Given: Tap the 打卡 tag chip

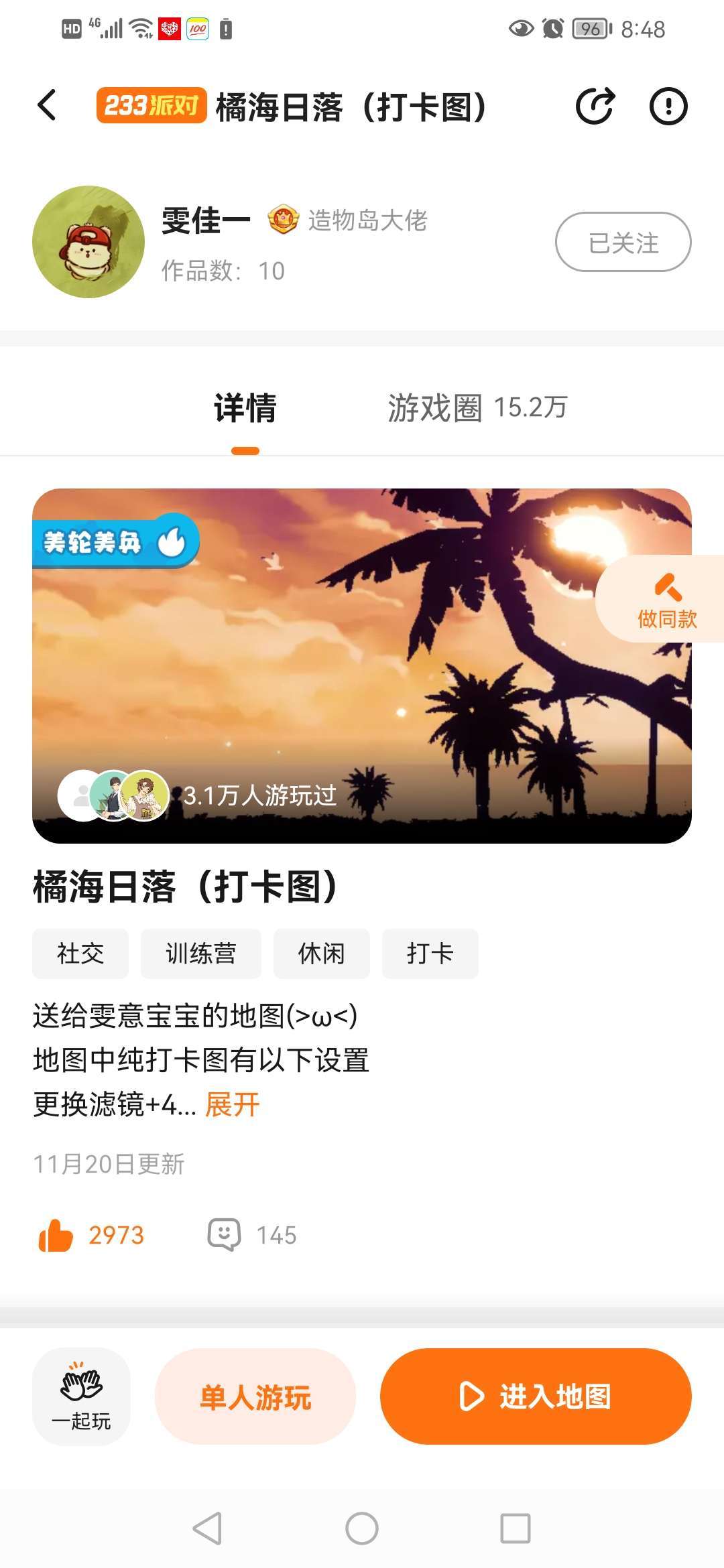Looking at the screenshot, I should click(430, 954).
